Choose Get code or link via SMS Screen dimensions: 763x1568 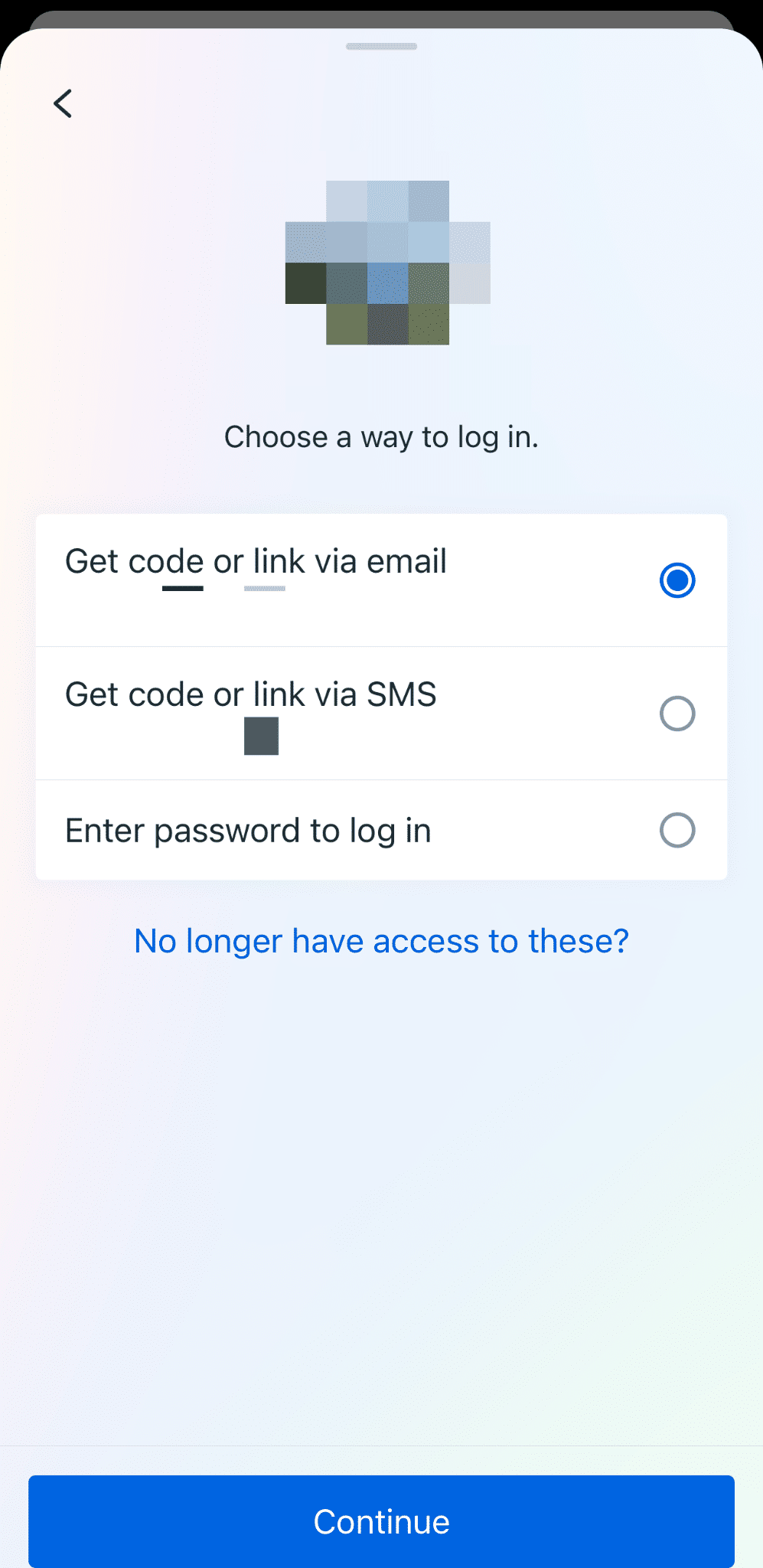click(381, 714)
